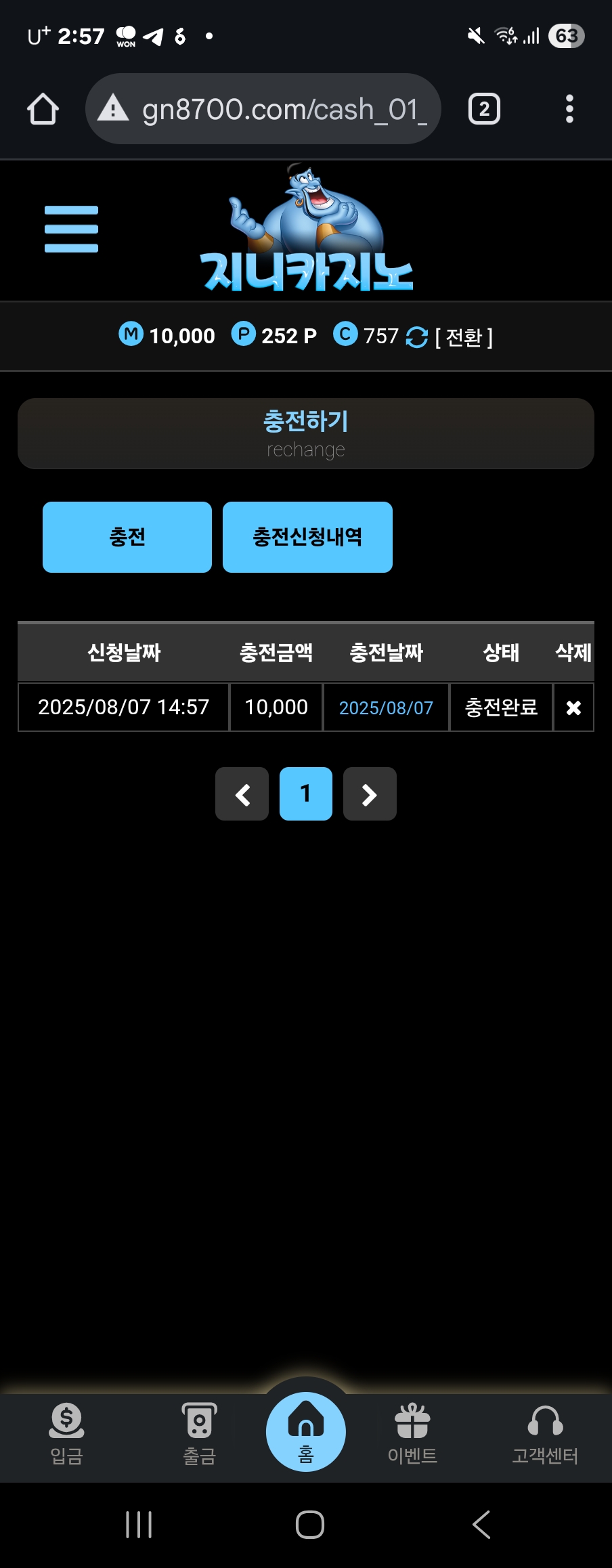
Task: Open the hamburger drawer menu
Action: click(71, 229)
